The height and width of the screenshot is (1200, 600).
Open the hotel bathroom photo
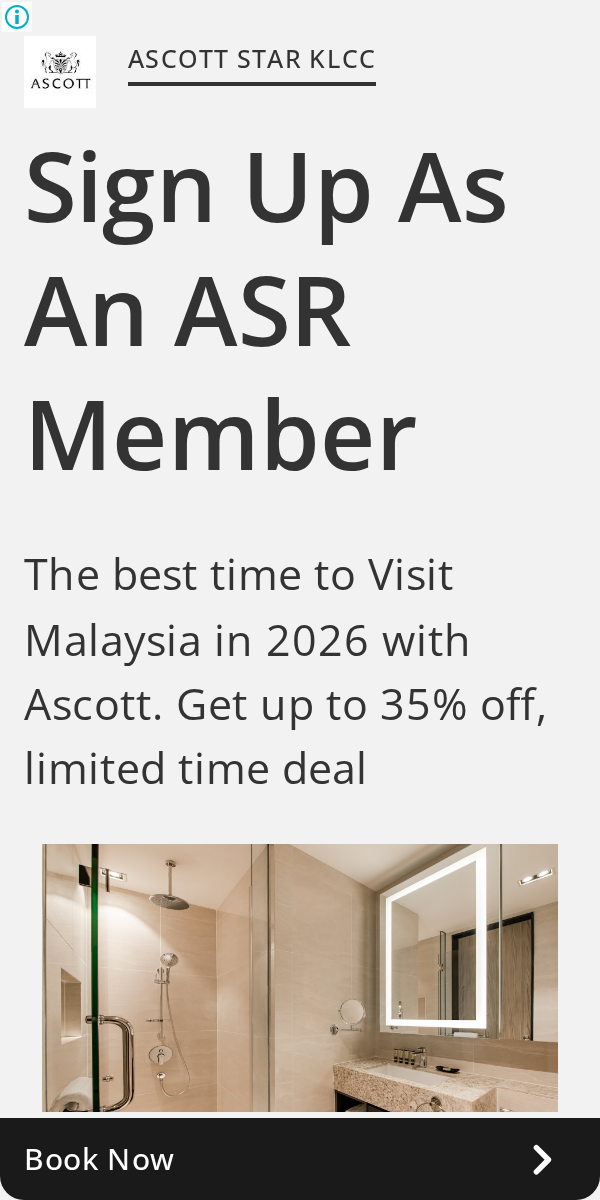click(300, 978)
